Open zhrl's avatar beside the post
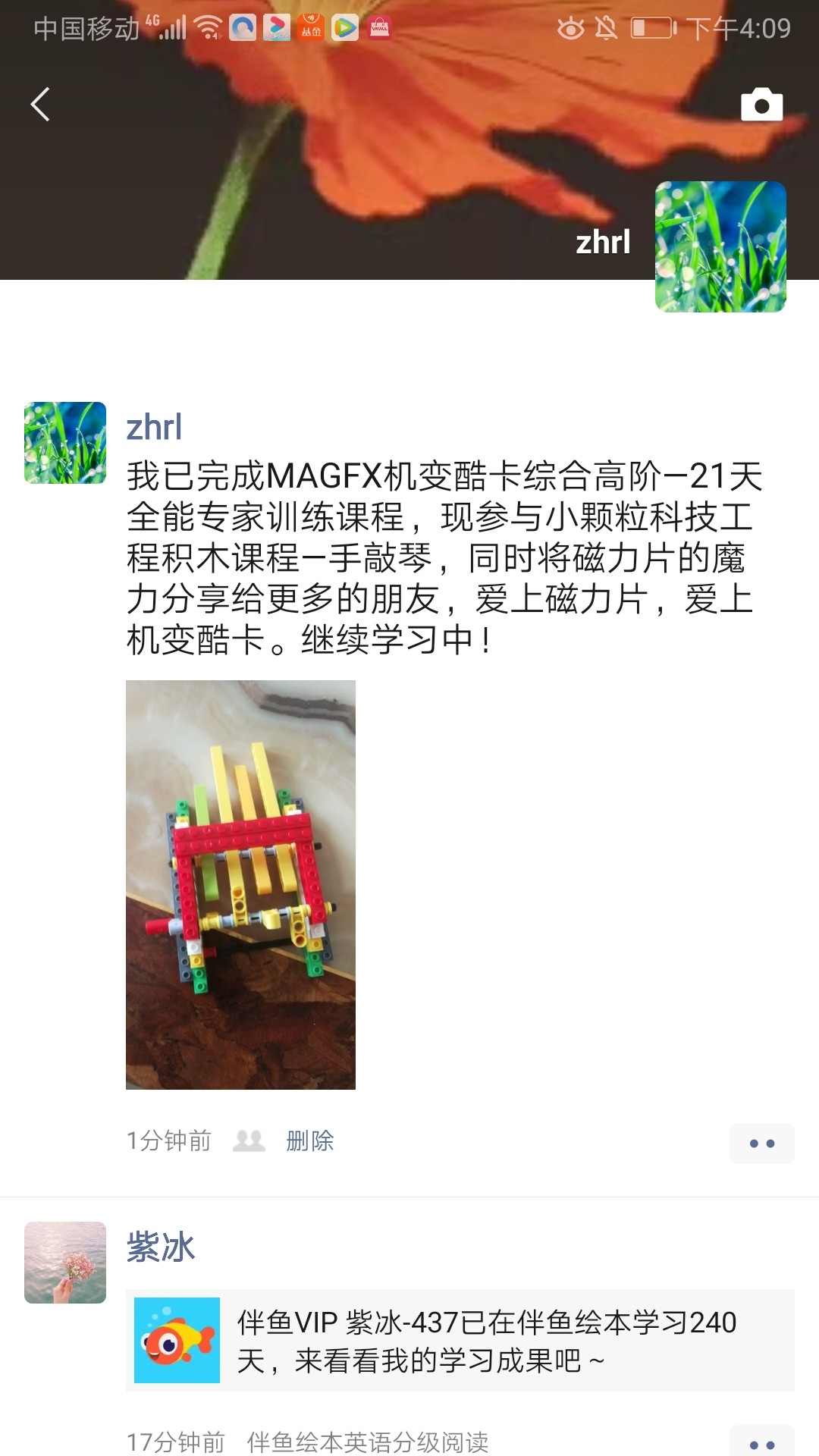Screen dimensions: 819x1456 click(65, 443)
